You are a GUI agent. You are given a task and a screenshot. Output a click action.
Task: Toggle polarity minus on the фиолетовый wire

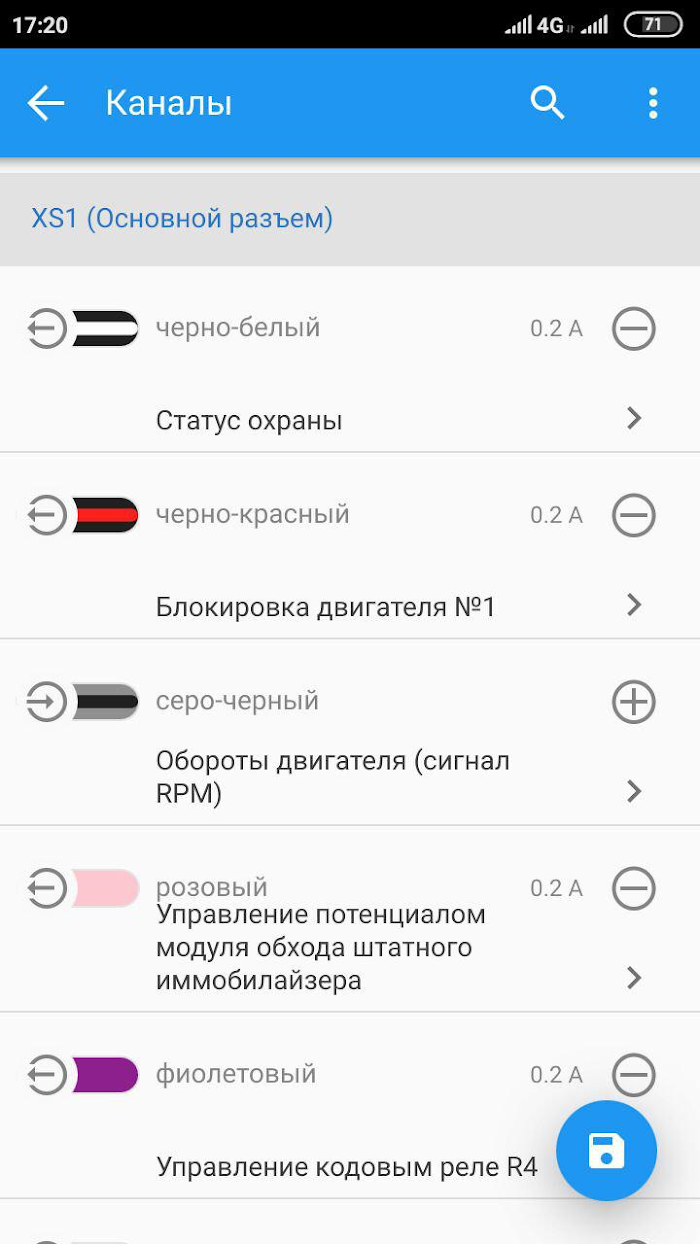tap(633, 1075)
